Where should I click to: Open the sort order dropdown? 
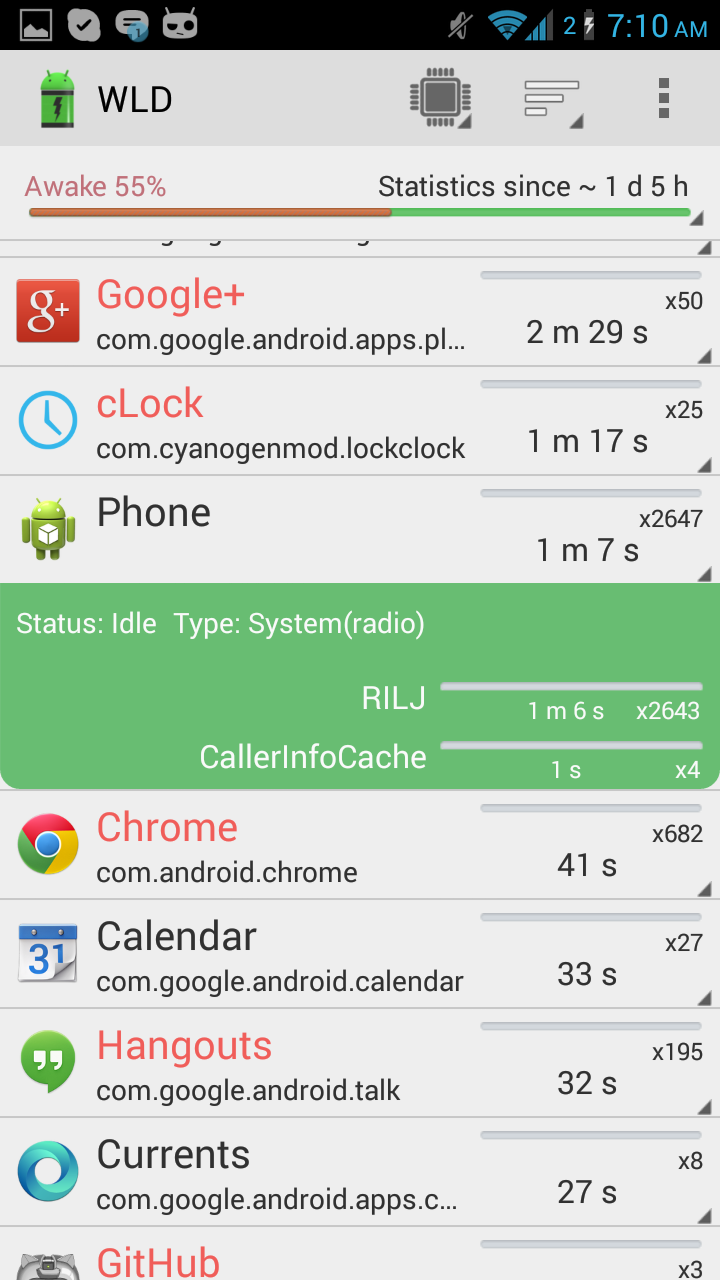[553, 99]
